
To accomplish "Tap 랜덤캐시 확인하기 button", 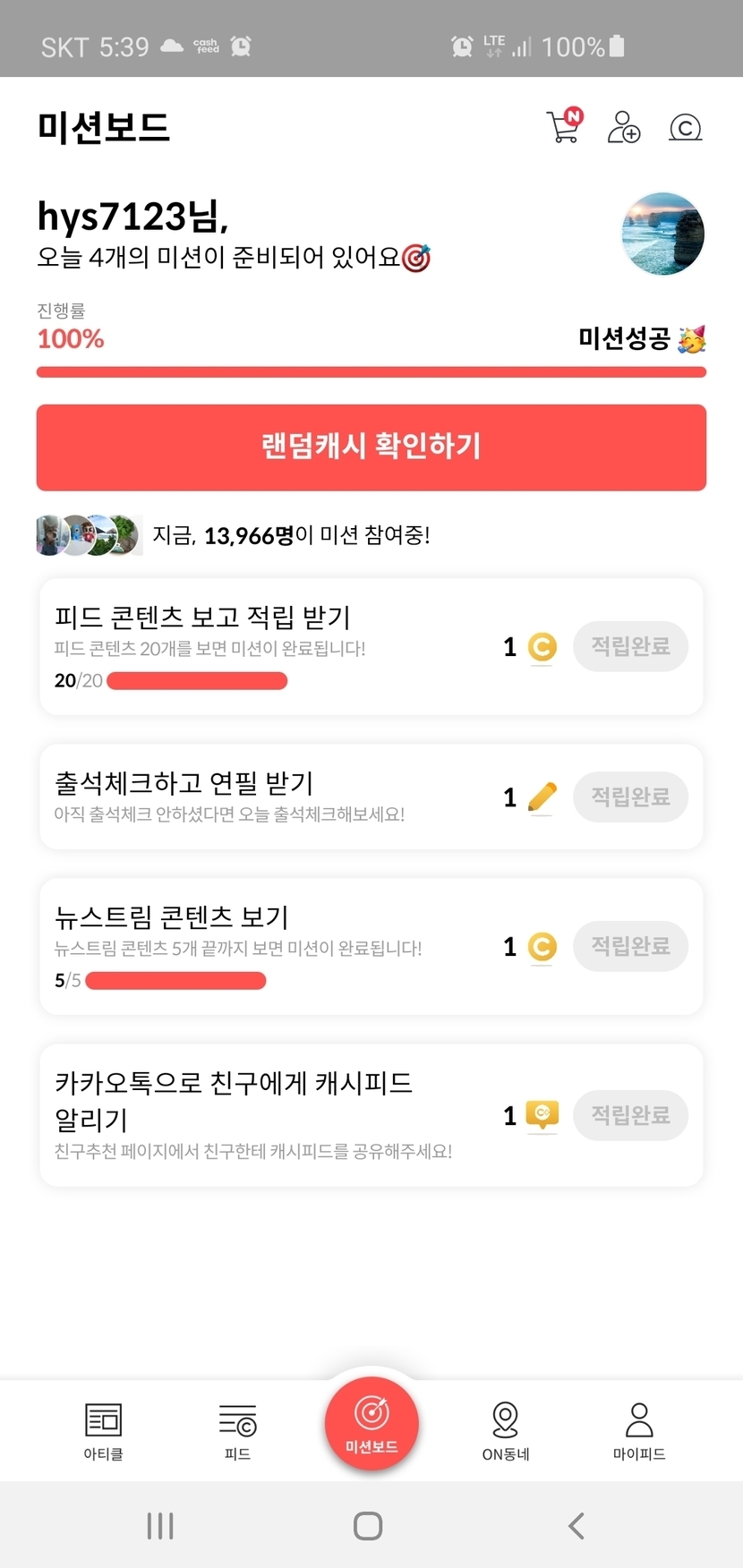I will pyautogui.click(x=371, y=447).
